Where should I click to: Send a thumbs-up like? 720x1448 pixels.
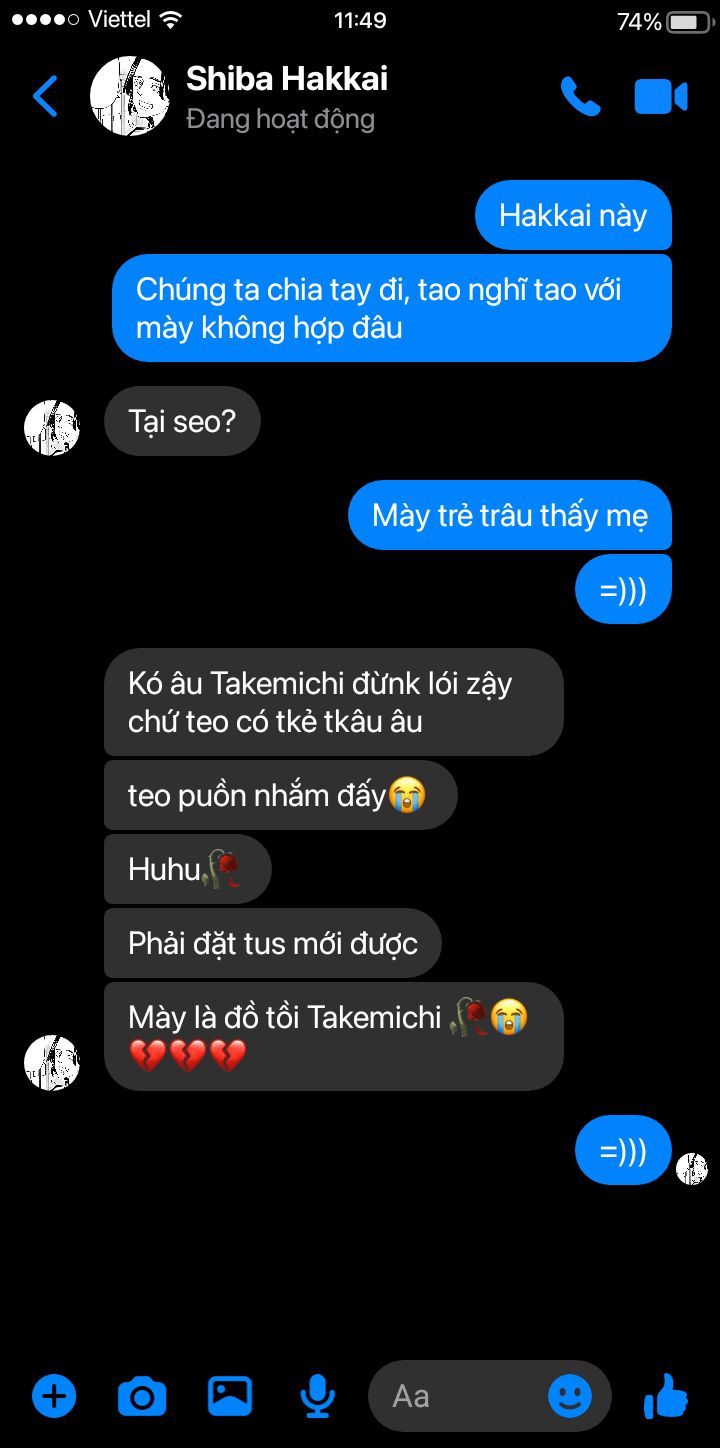[x=666, y=1396]
